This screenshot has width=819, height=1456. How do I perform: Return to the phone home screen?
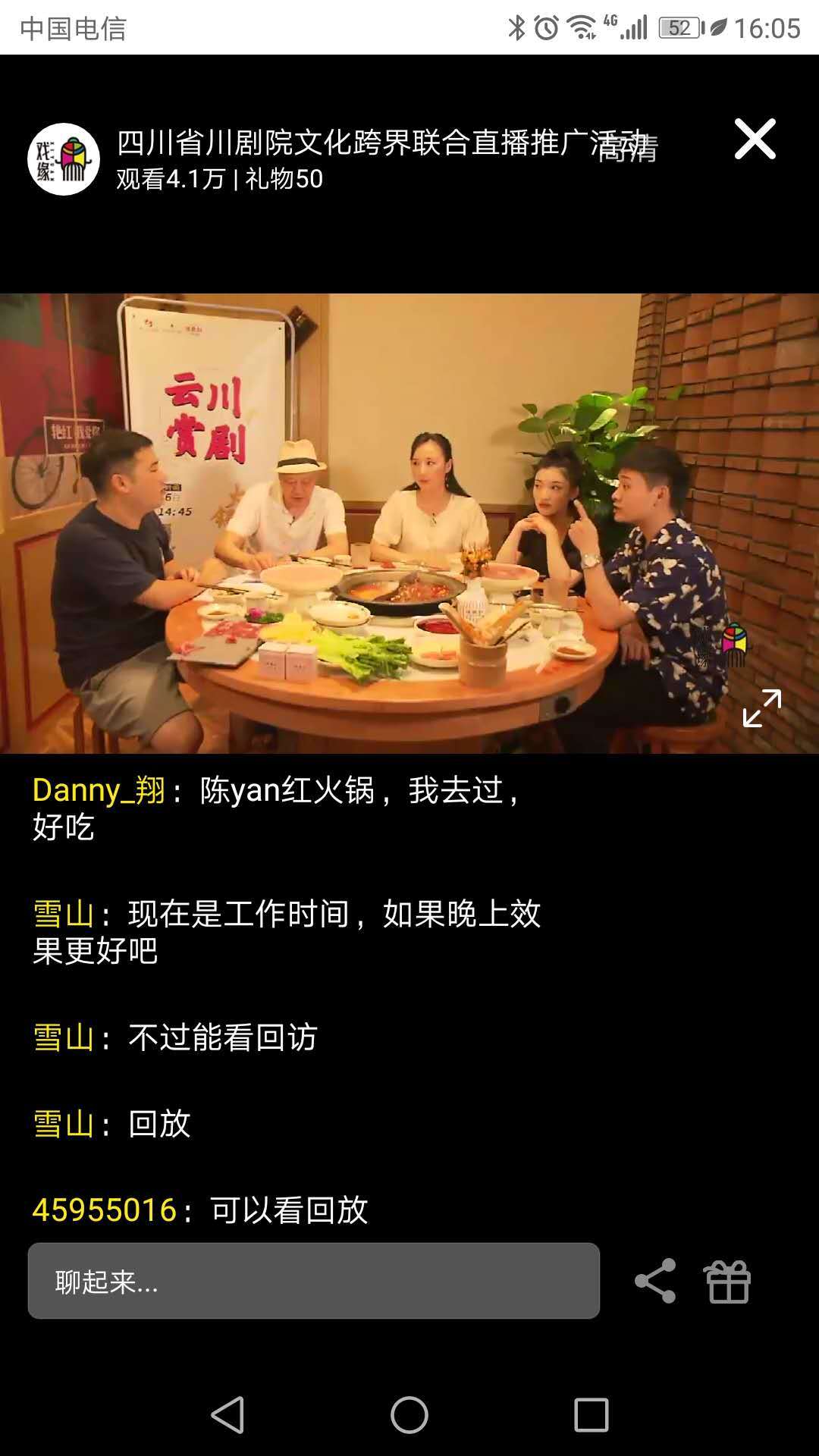pyautogui.click(x=409, y=1414)
